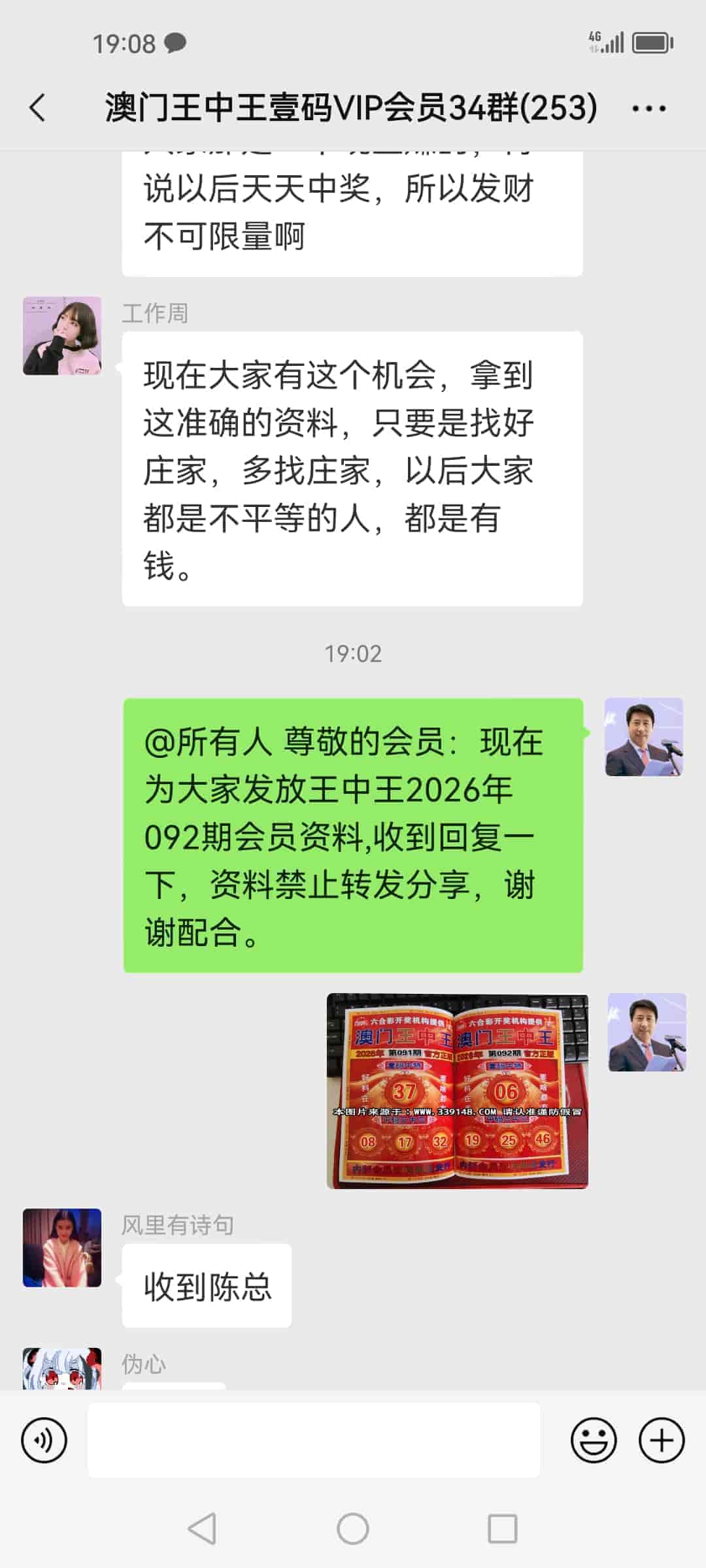Focus the message text field
This screenshot has height=1568, width=706.
click(x=314, y=1440)
